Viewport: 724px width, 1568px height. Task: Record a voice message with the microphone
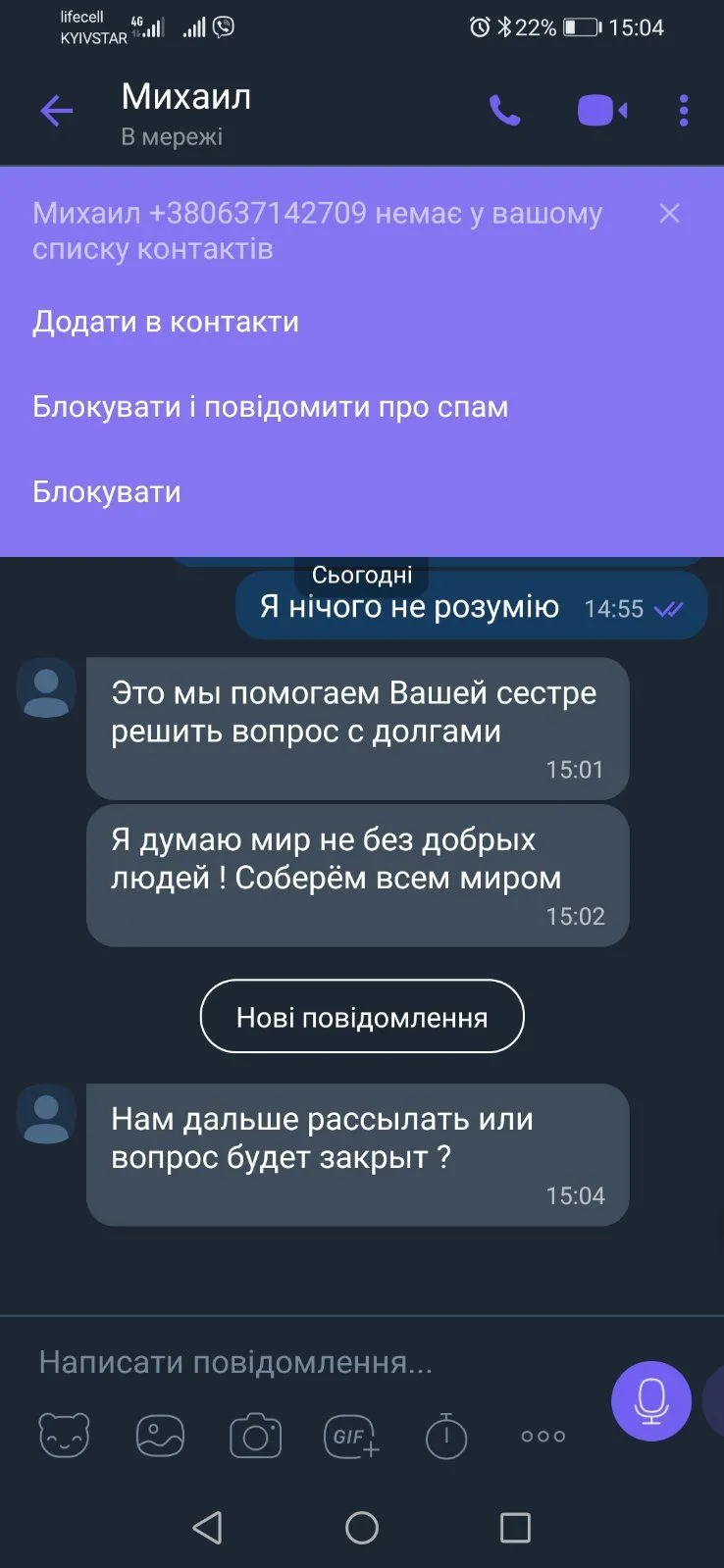[x=650, y=1400]
